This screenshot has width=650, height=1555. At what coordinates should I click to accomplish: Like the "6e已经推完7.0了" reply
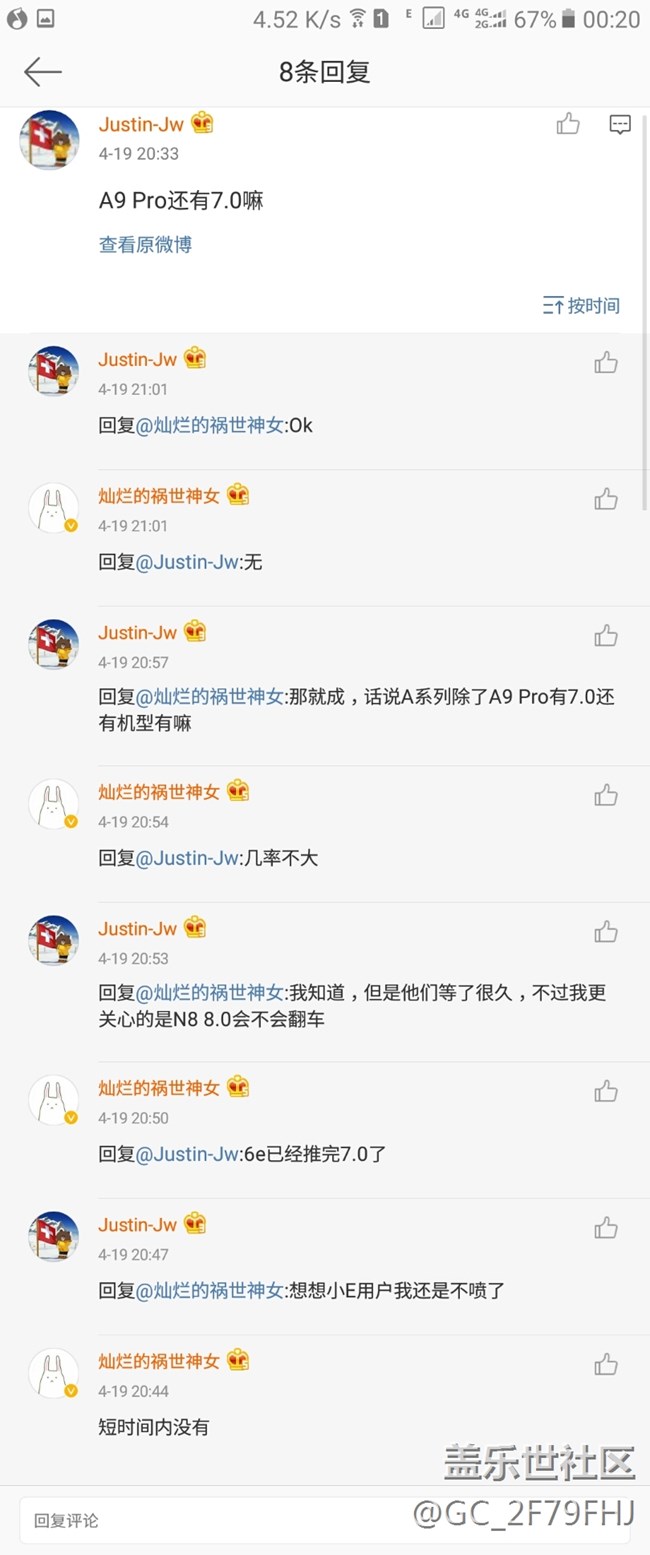point(606,1091)
